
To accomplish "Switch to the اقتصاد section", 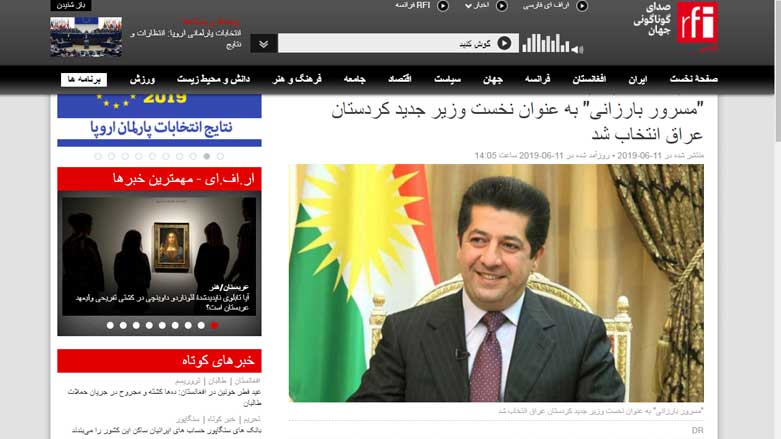I will (400, 79).
